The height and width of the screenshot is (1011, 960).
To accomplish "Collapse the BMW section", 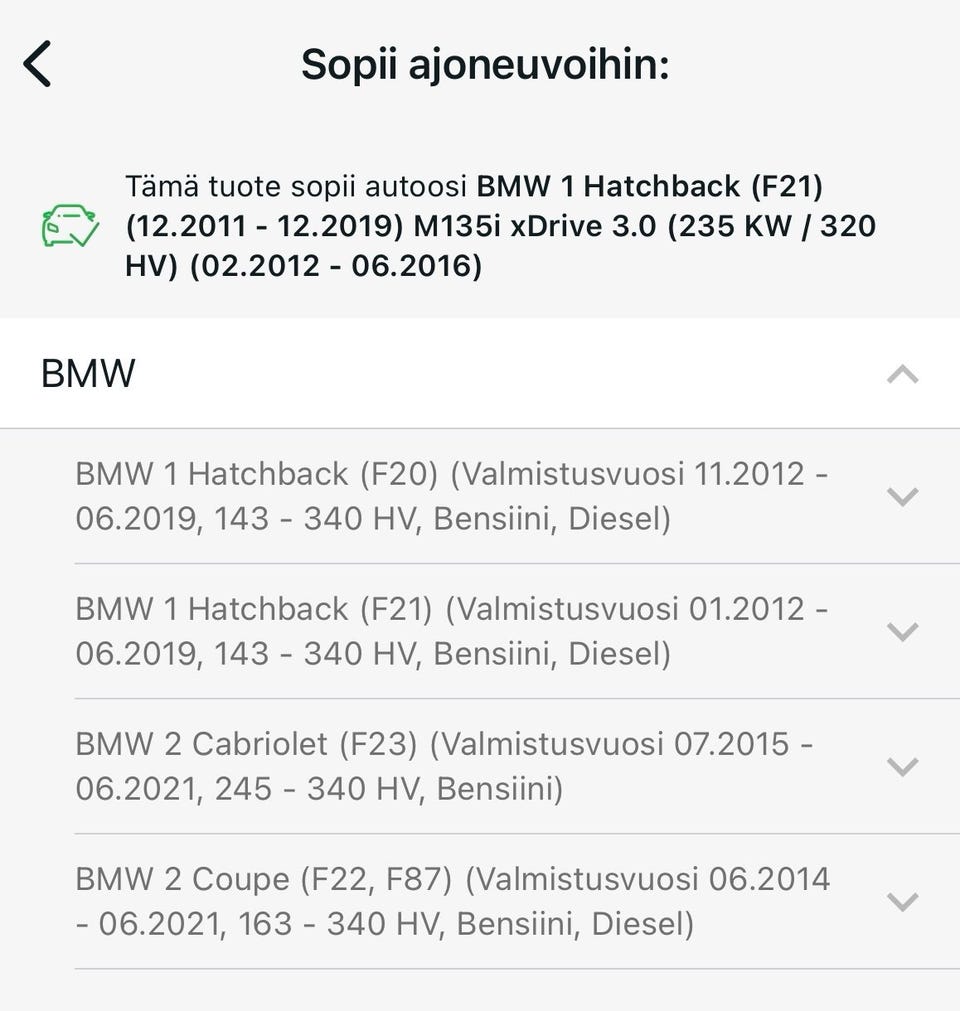I will point(902,374).
